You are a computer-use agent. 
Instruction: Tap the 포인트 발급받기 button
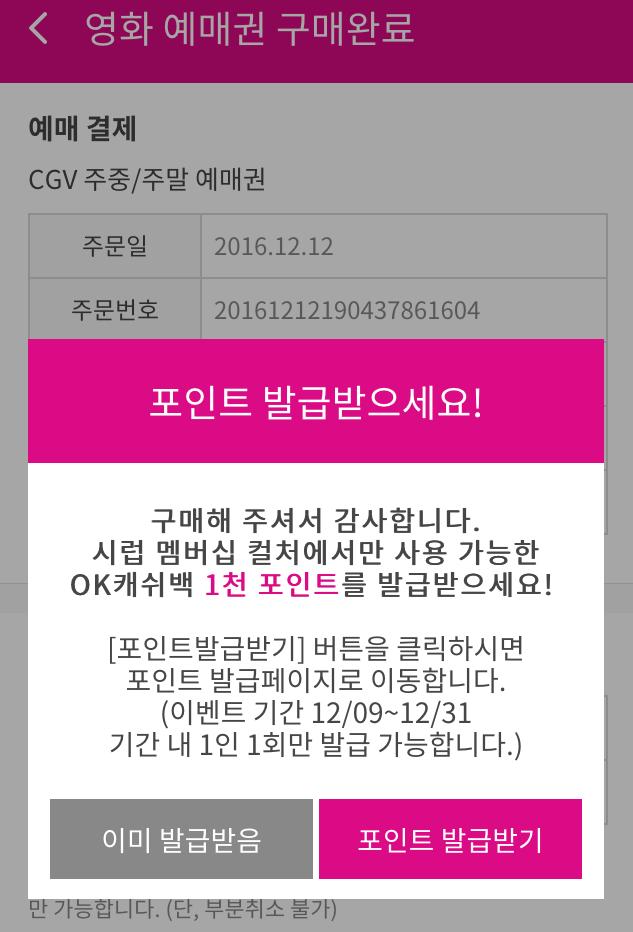coord(450,839)
